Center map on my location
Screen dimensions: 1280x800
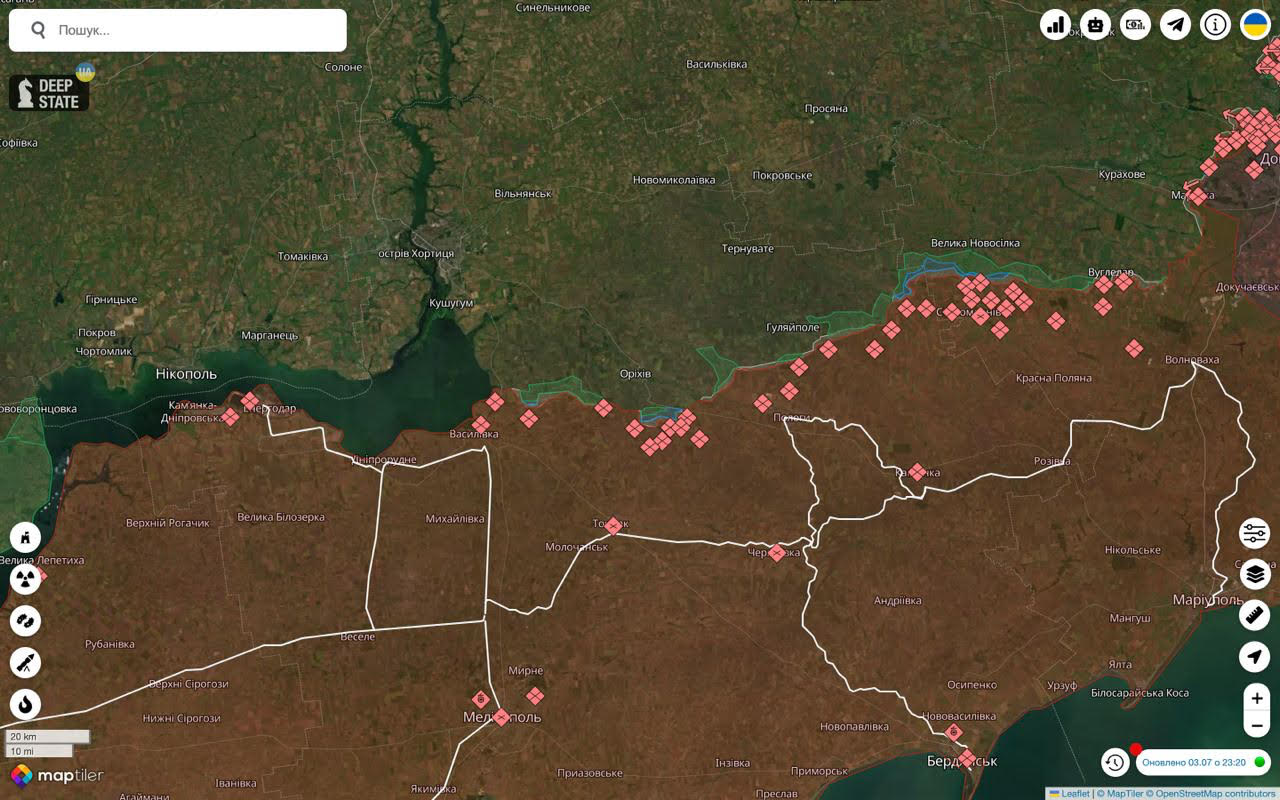pos(1255,656)
